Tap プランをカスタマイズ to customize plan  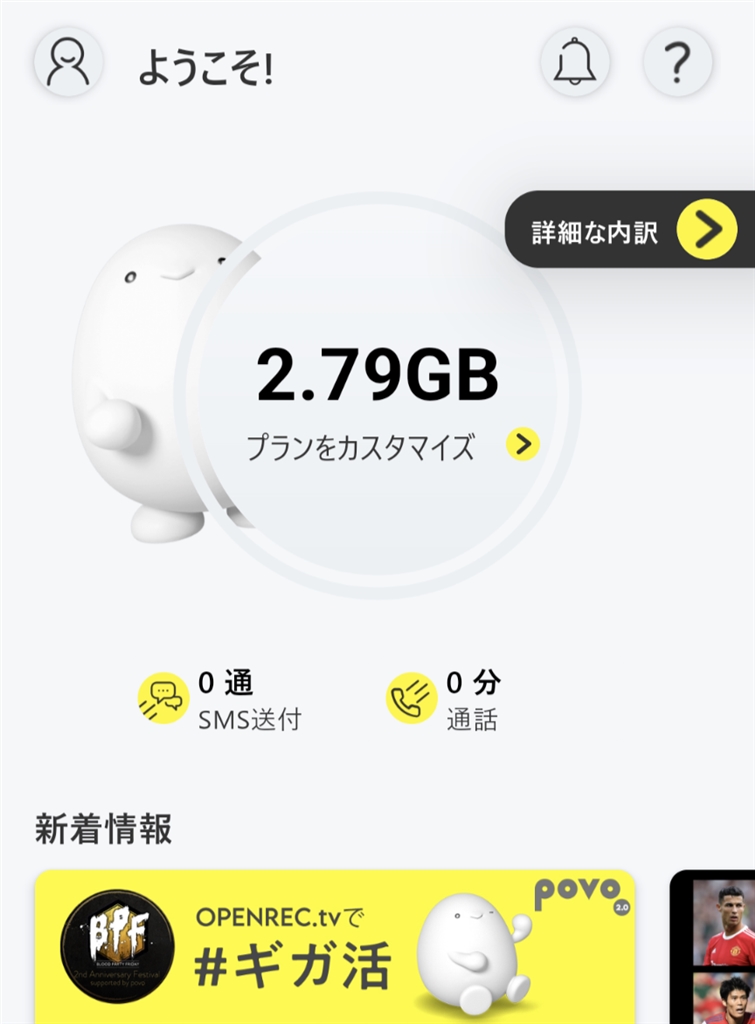[392, 446]
